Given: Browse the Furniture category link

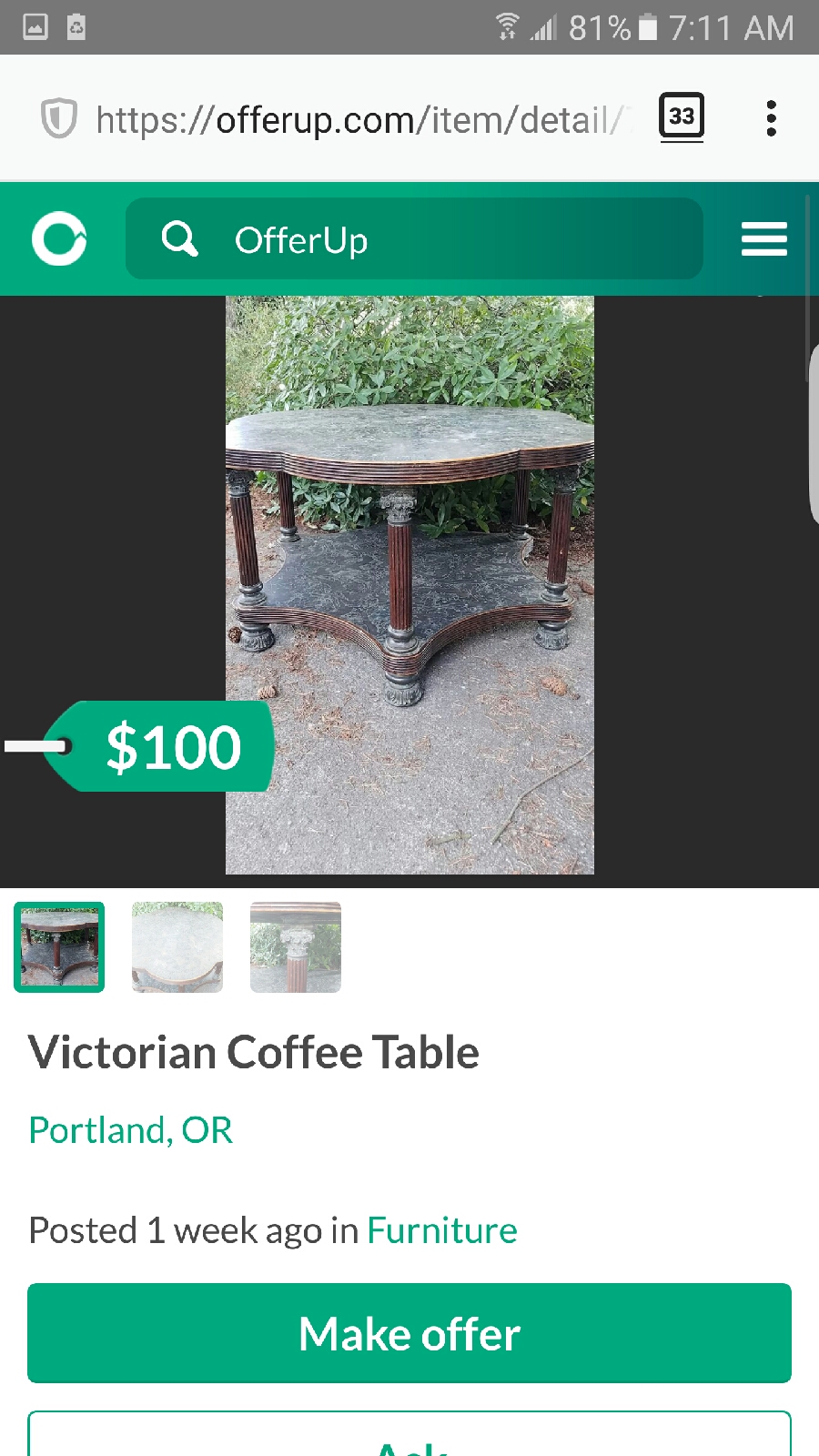Looking at the screenshot, I should coord(441,1230).
